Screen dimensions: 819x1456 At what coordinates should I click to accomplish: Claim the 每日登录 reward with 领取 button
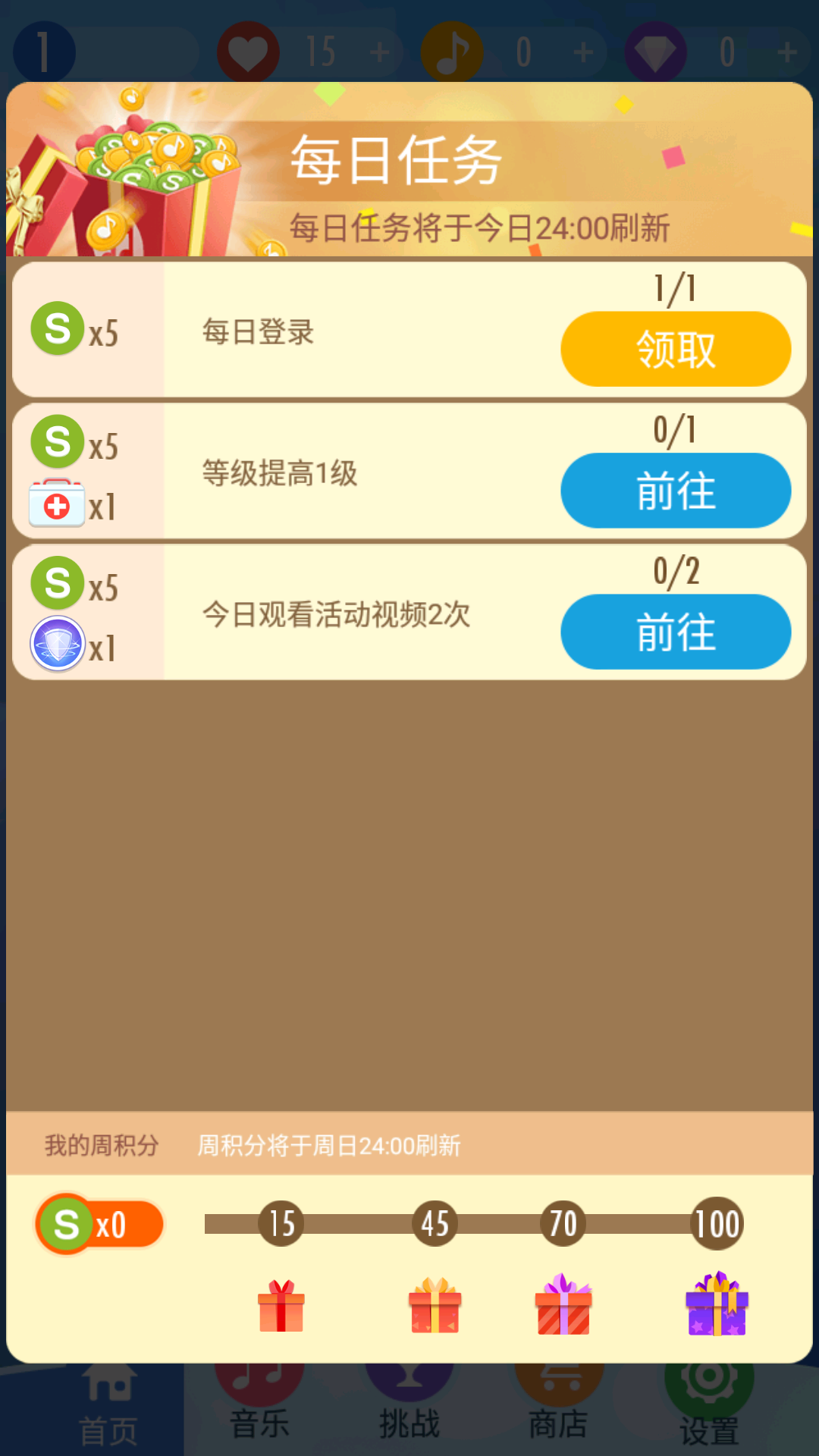coord(676,348)
